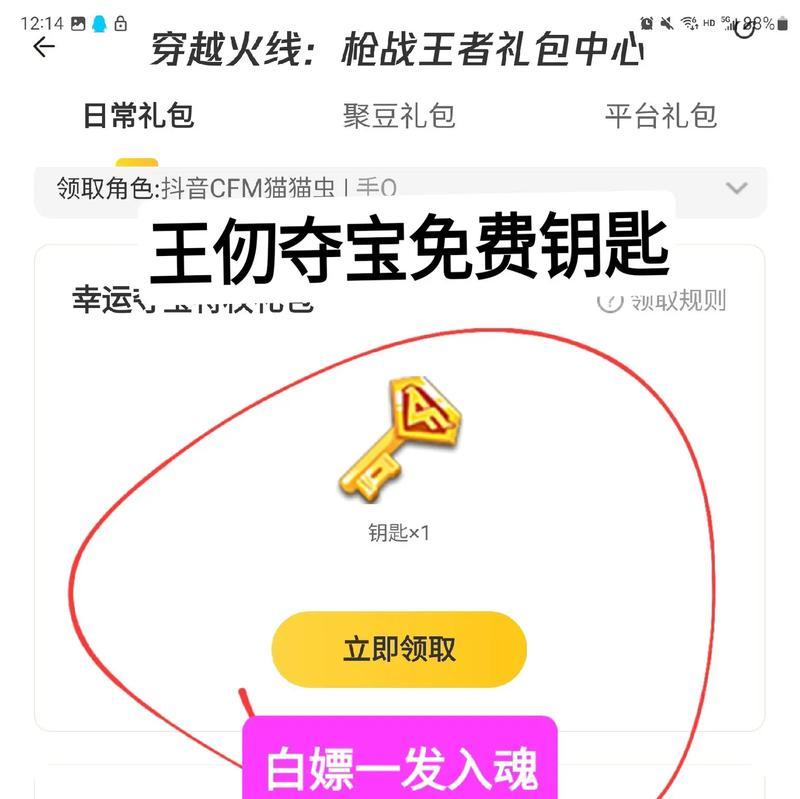Go back using the arrow icon
800x799 pixels.
tap(43, 47)
